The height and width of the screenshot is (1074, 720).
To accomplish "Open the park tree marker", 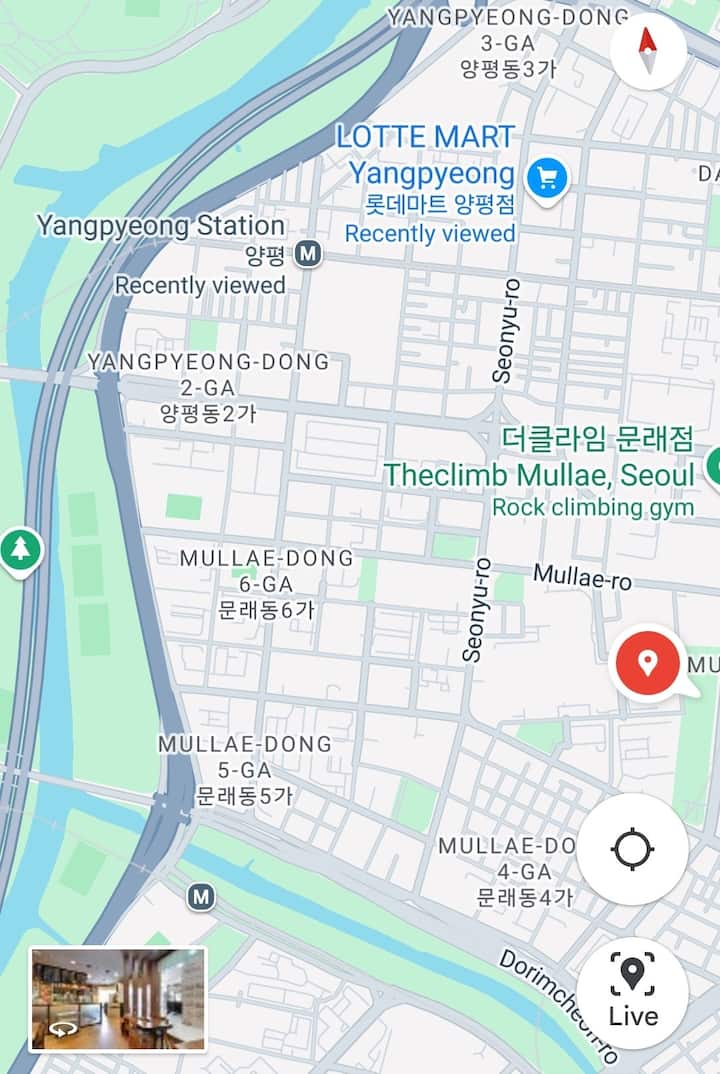I will tap(19, 548).
